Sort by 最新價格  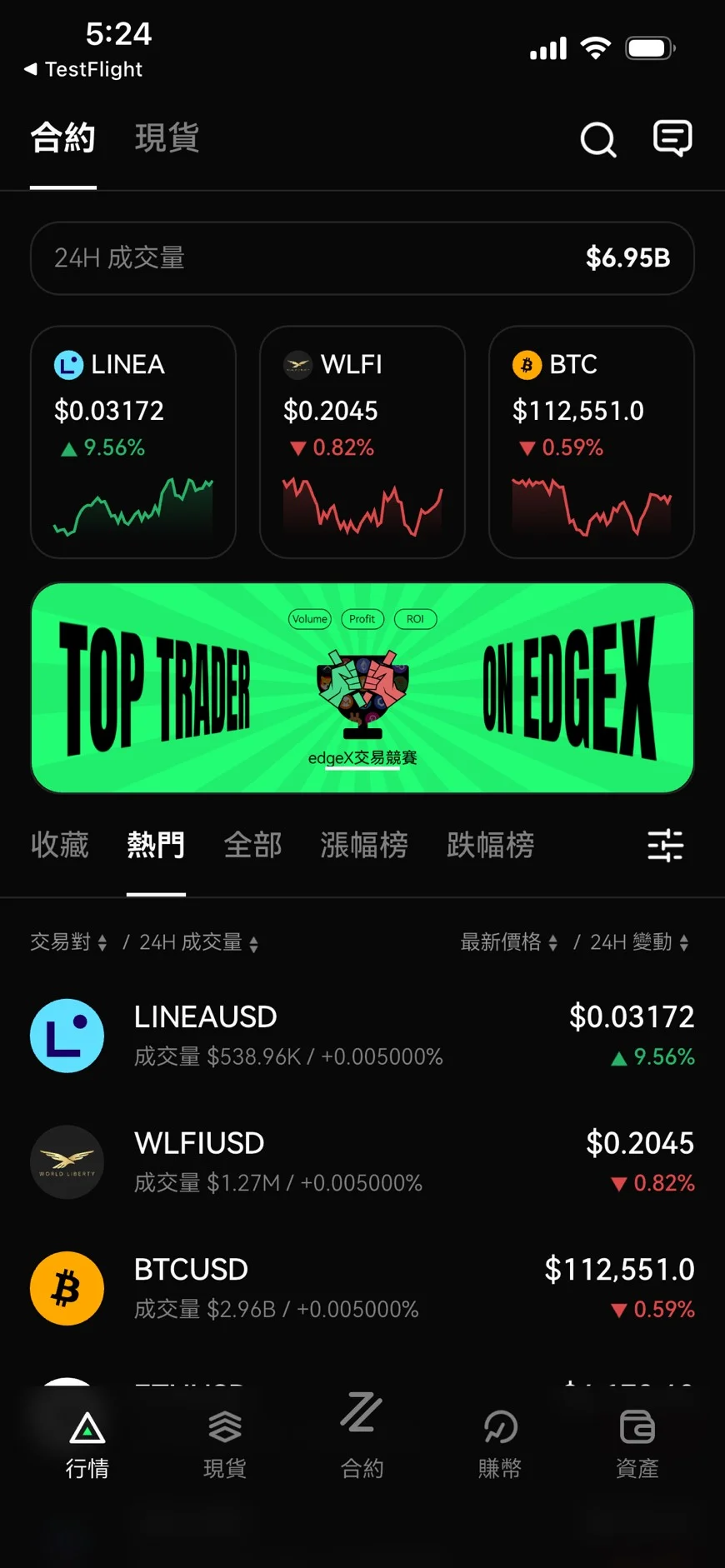pyautogui.click(x=508, y=942)
